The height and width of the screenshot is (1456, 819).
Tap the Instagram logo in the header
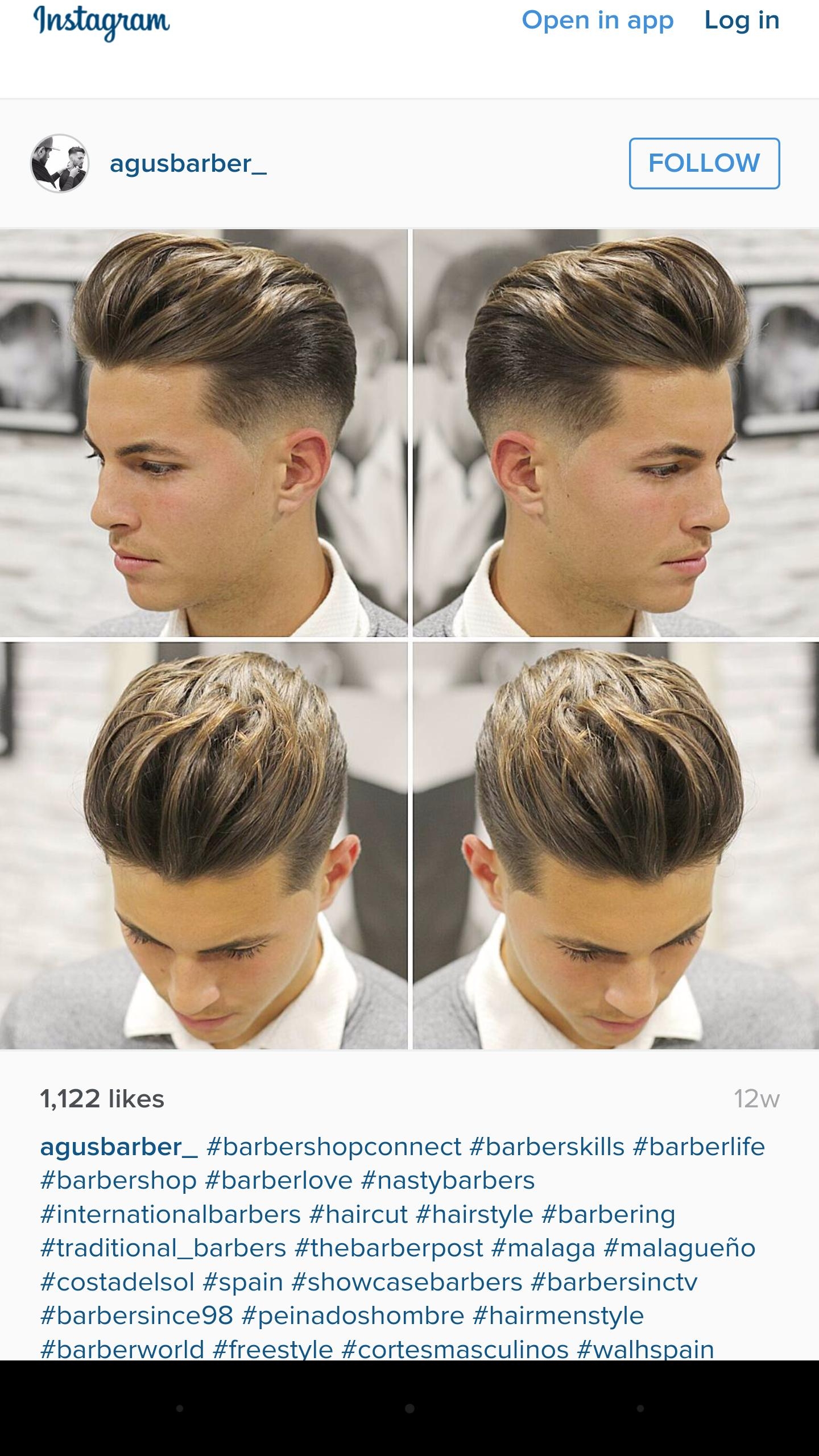102,22
